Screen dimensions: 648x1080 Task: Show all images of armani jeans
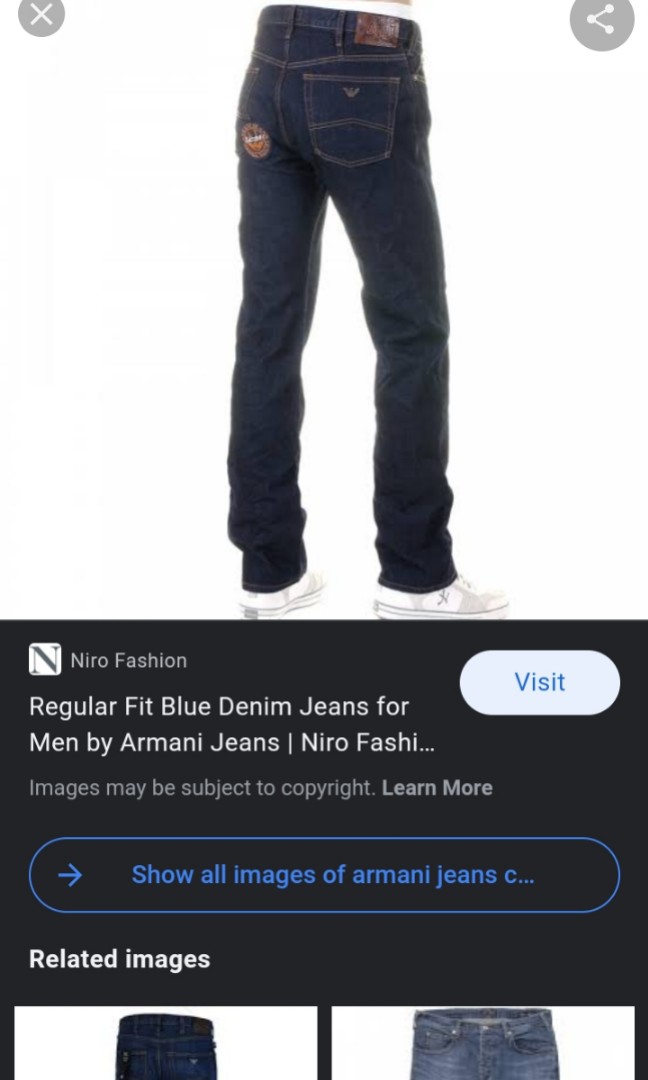point(324,875)
